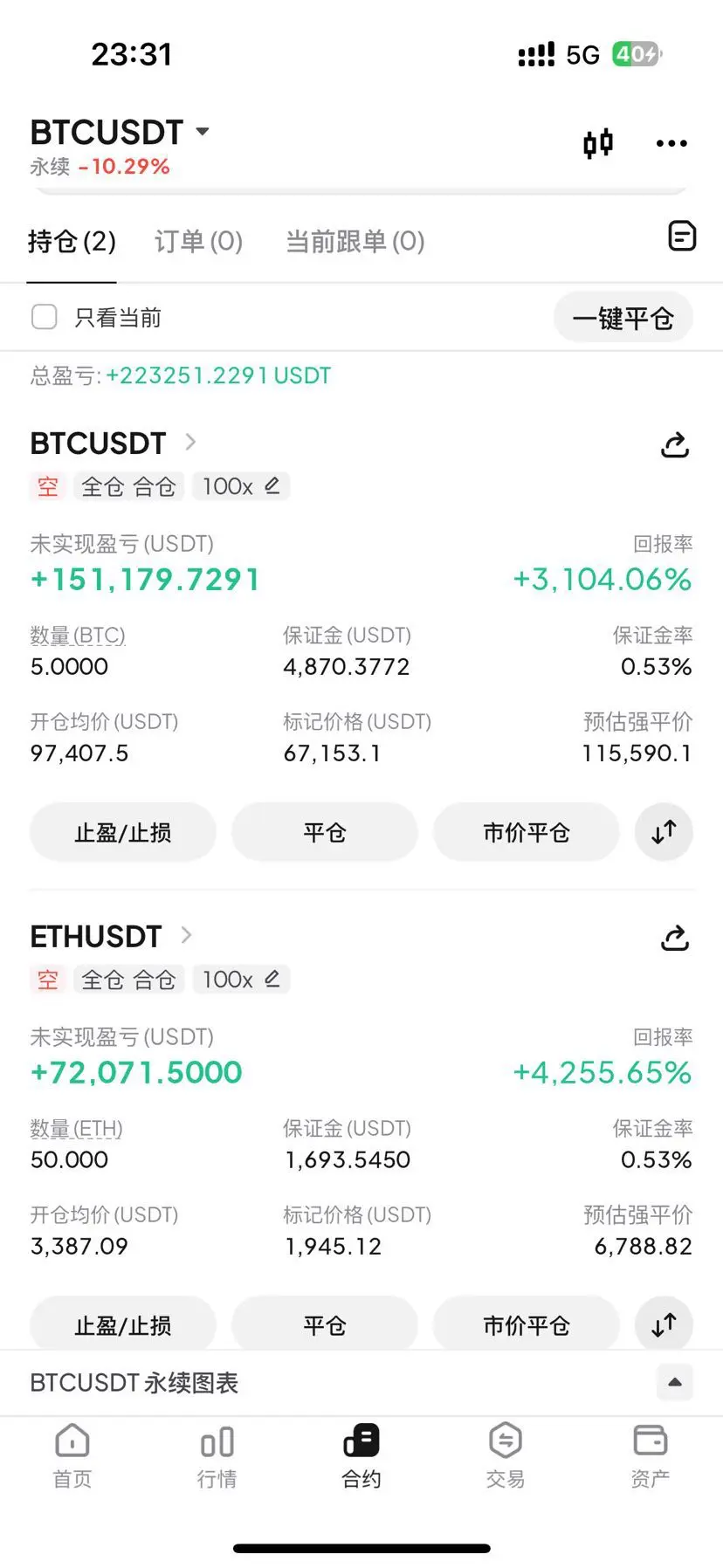Image resolution: width=723 pixels, height=1568 pixels.
Task: Tap 平仓 for the ETHUSDT position
Action: (x=325, y=1325)
